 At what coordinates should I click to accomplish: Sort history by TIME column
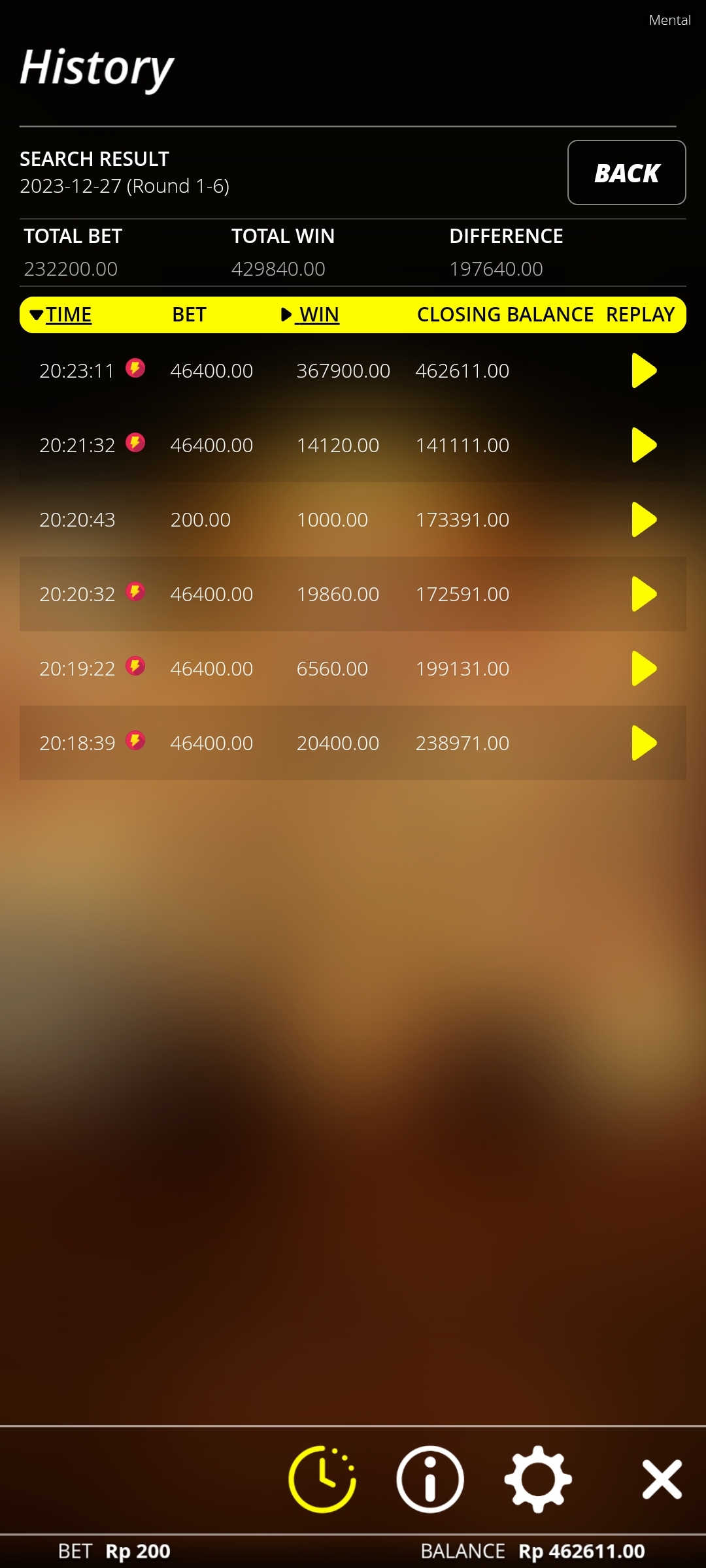(x=61, y=315)
